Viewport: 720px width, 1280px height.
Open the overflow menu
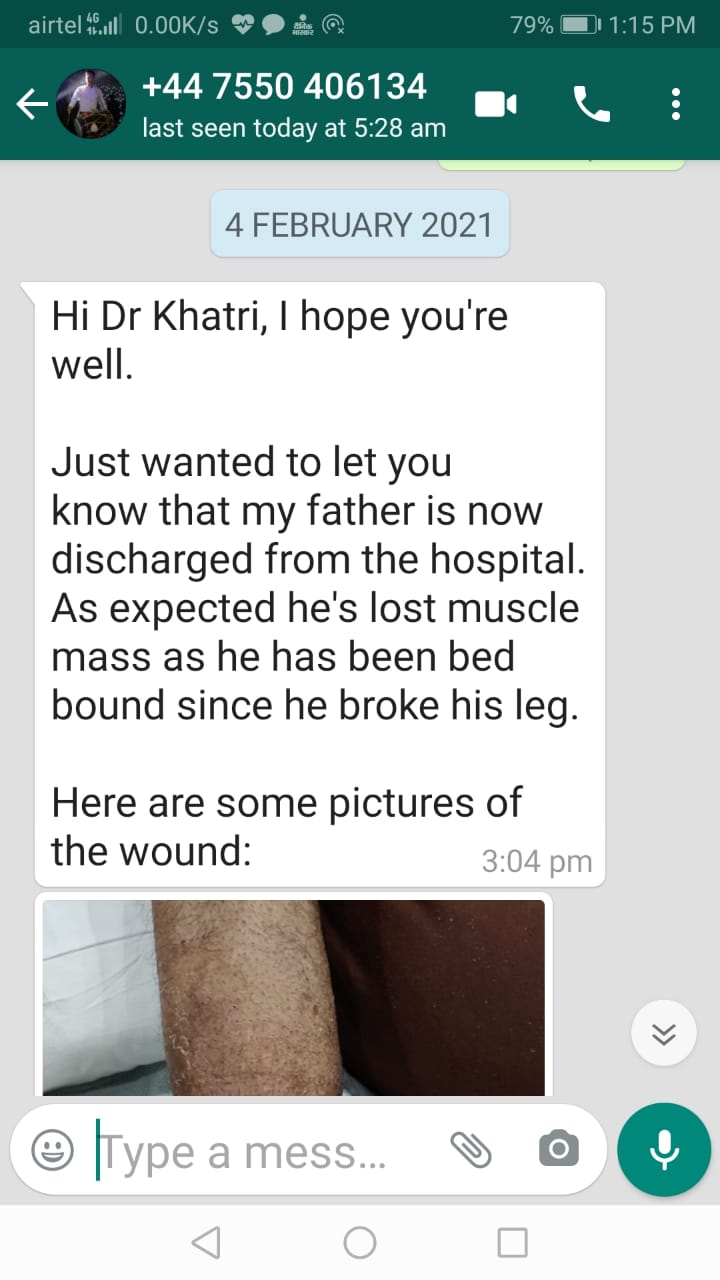(676, 104)
